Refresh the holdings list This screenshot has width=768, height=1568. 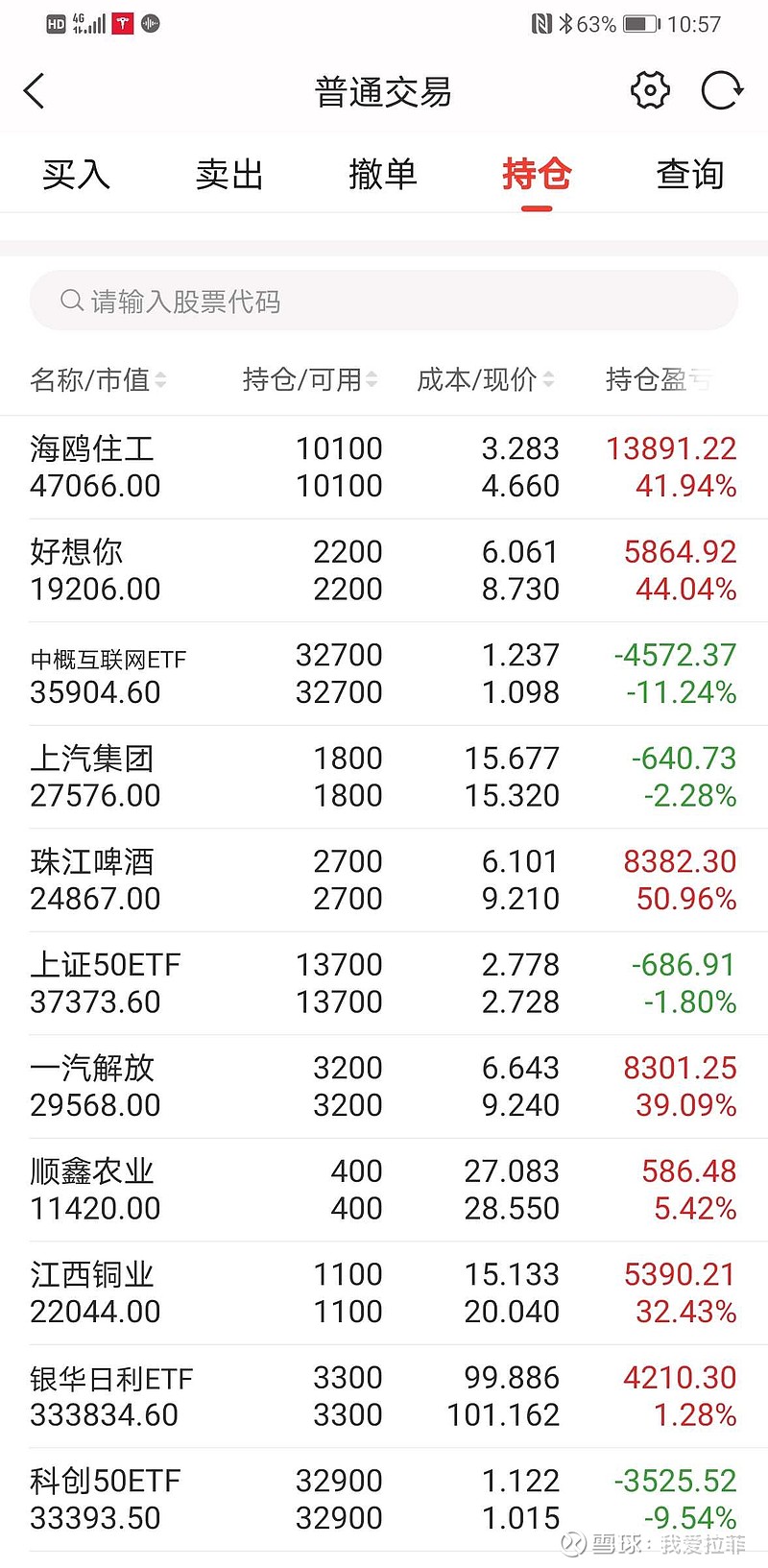pyautogui.click(x=722, y=91)
